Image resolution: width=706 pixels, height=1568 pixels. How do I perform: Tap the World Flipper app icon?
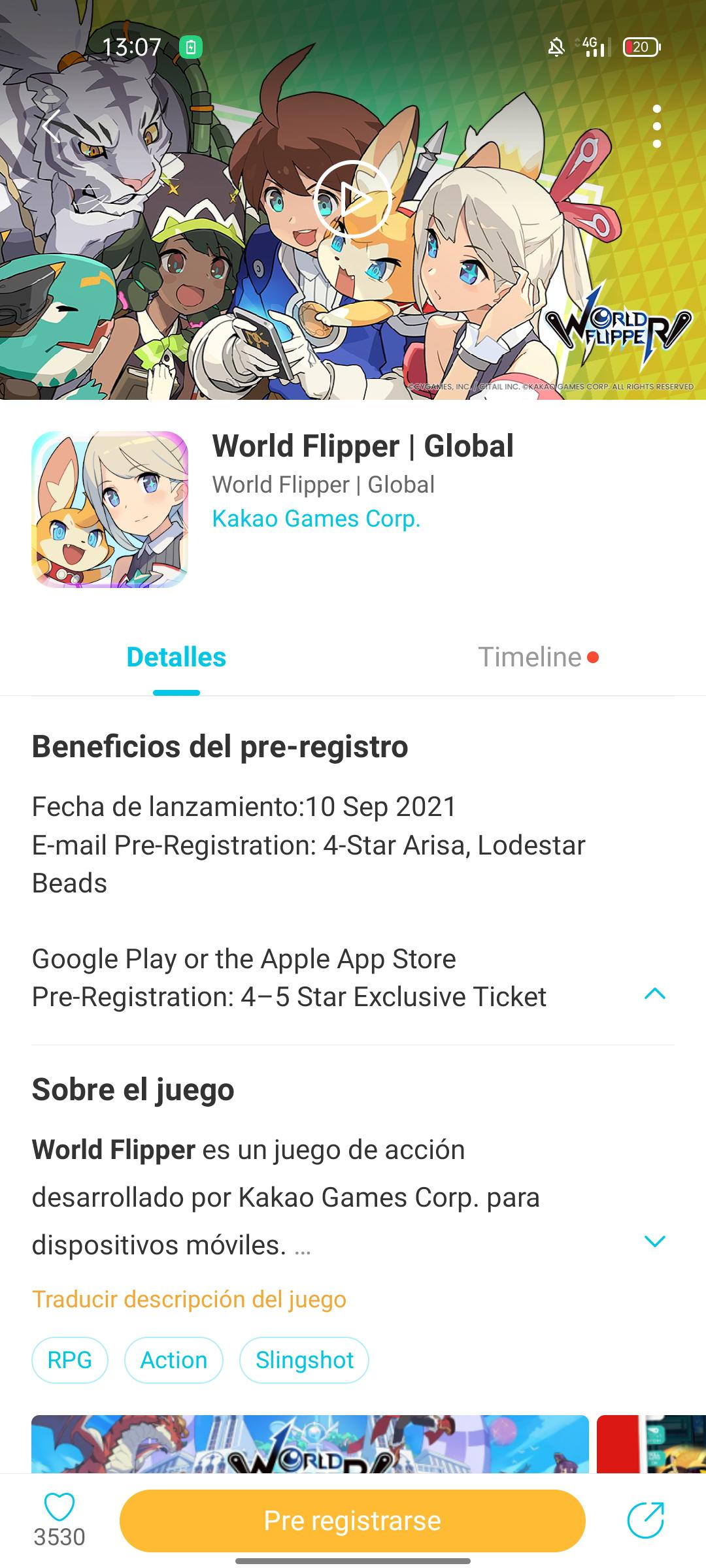click(x=112, y=510)
